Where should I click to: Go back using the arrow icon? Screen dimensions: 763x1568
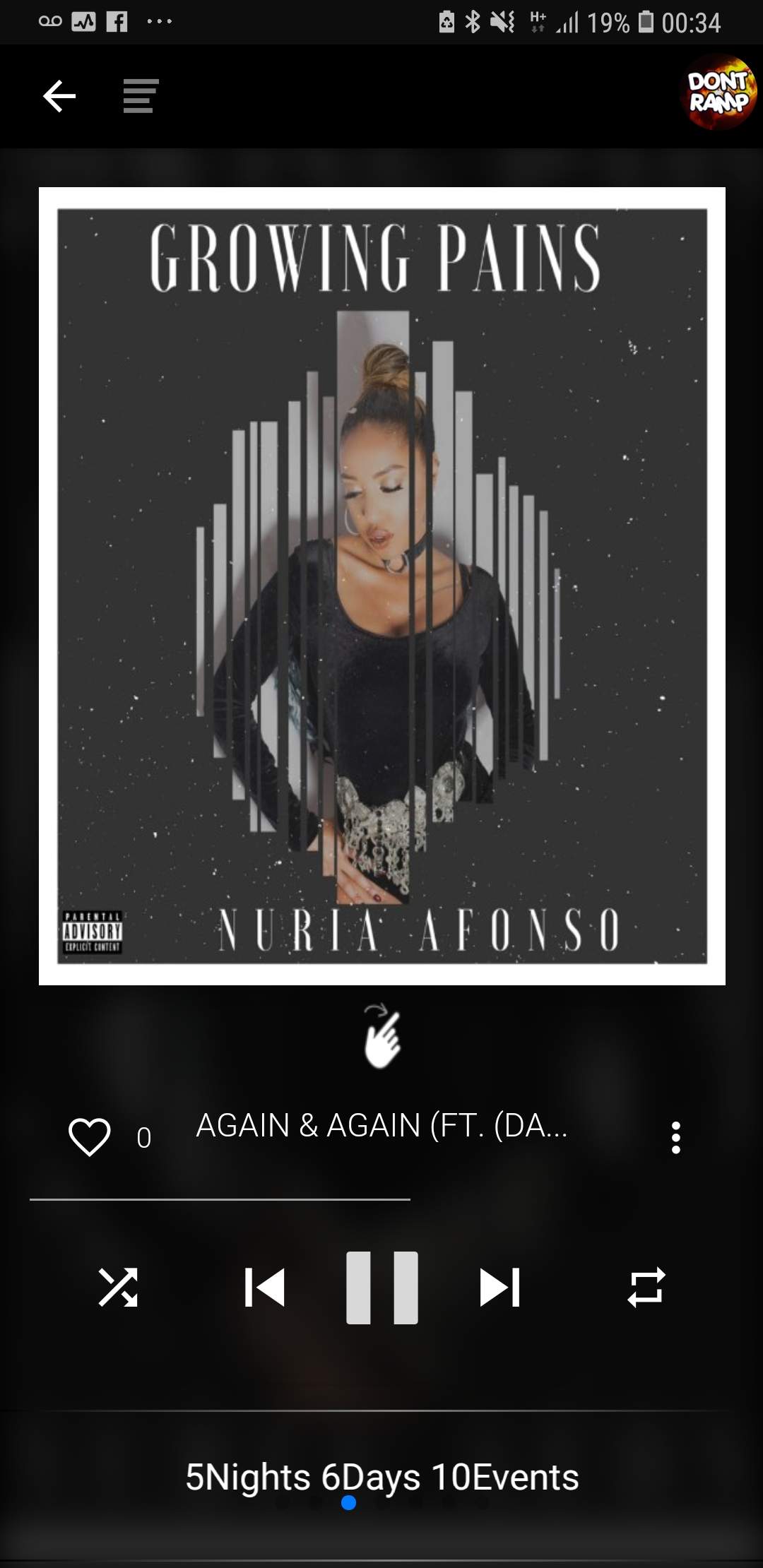[59, 96]
